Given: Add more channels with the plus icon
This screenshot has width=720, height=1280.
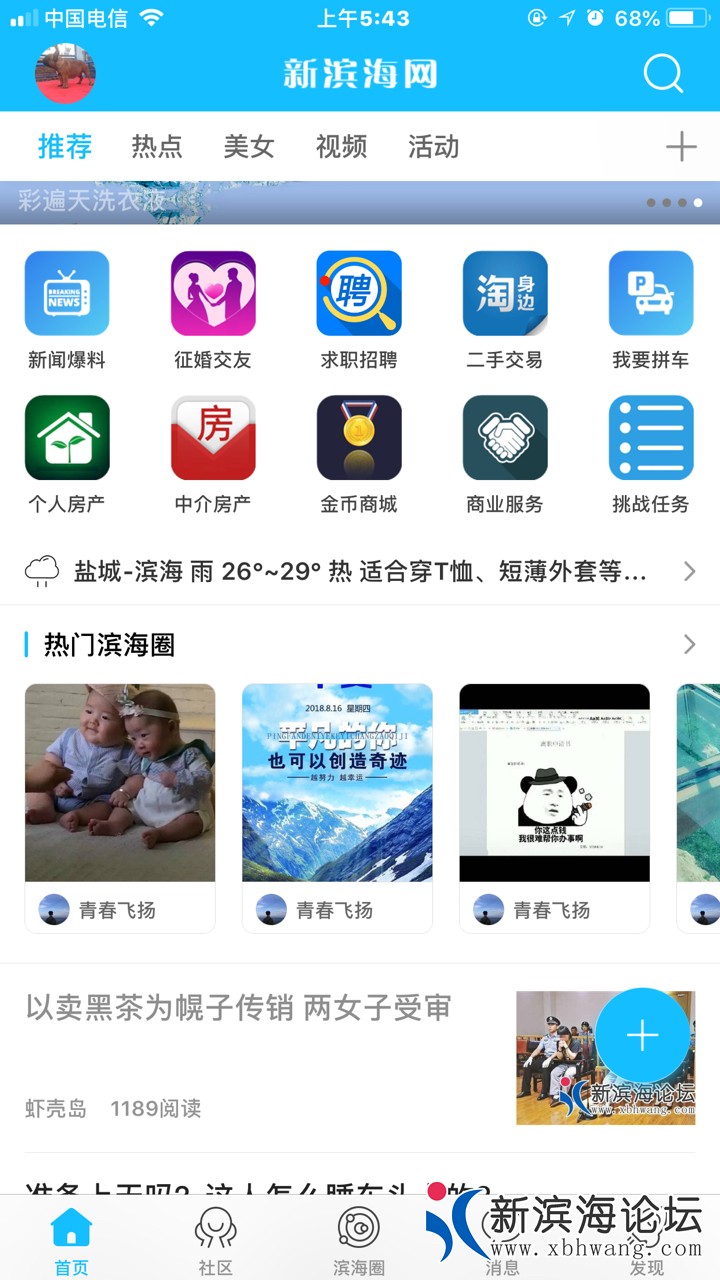Looking at the screenshot, I should [x=681, y=147].
